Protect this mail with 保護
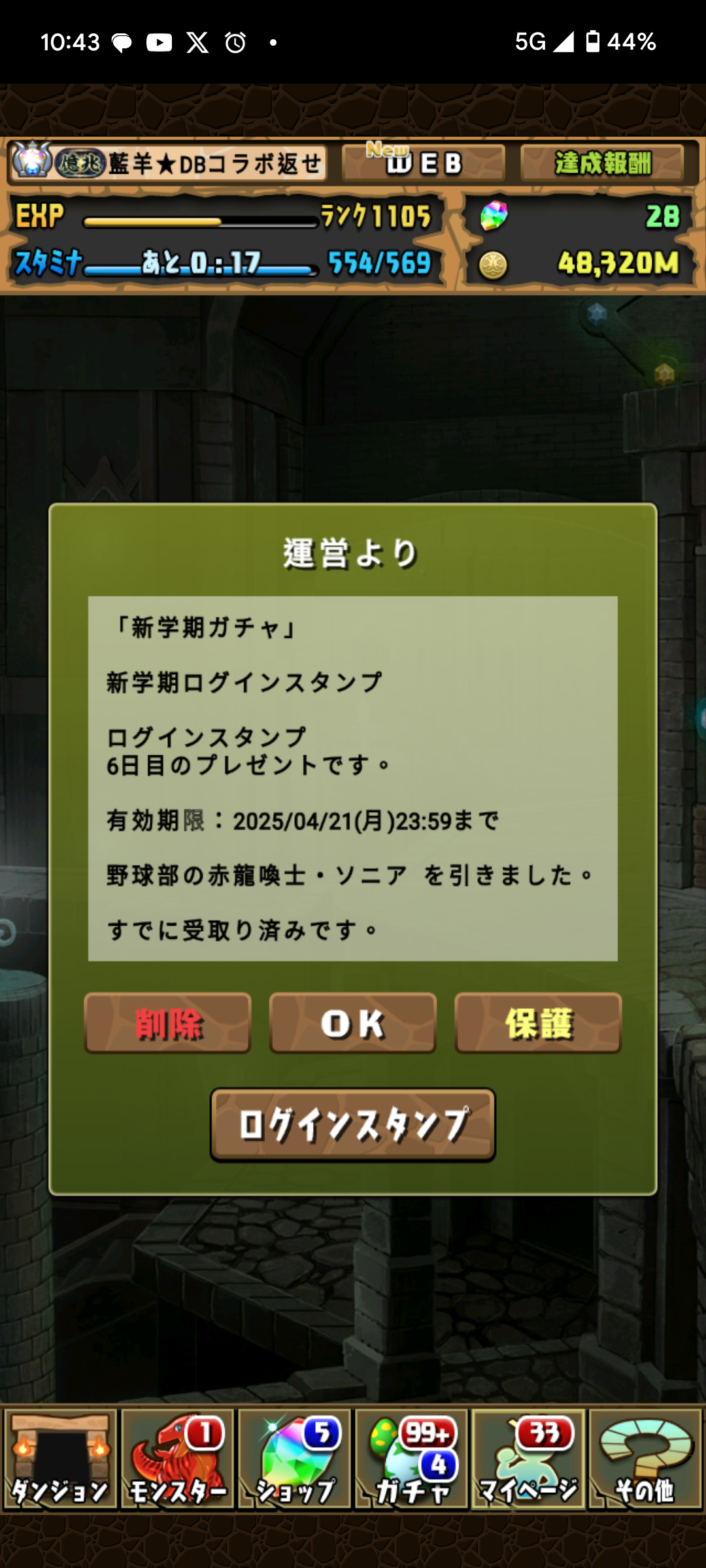 tap(538, 1022)
